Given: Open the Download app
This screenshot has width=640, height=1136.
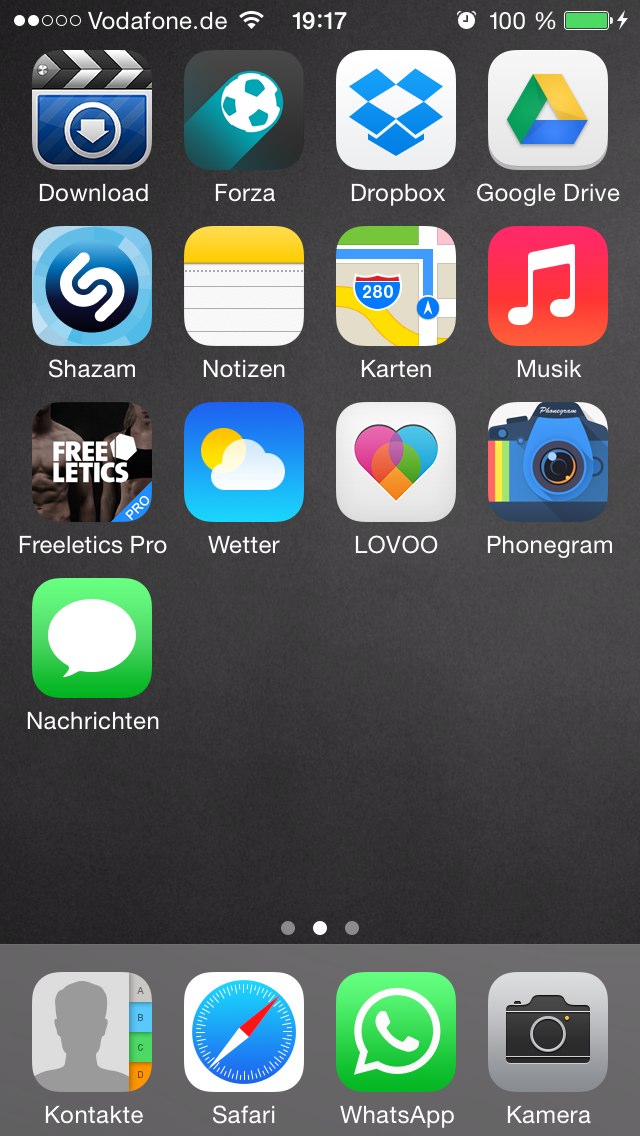Looking at the screenshot, I should (92, 110).
